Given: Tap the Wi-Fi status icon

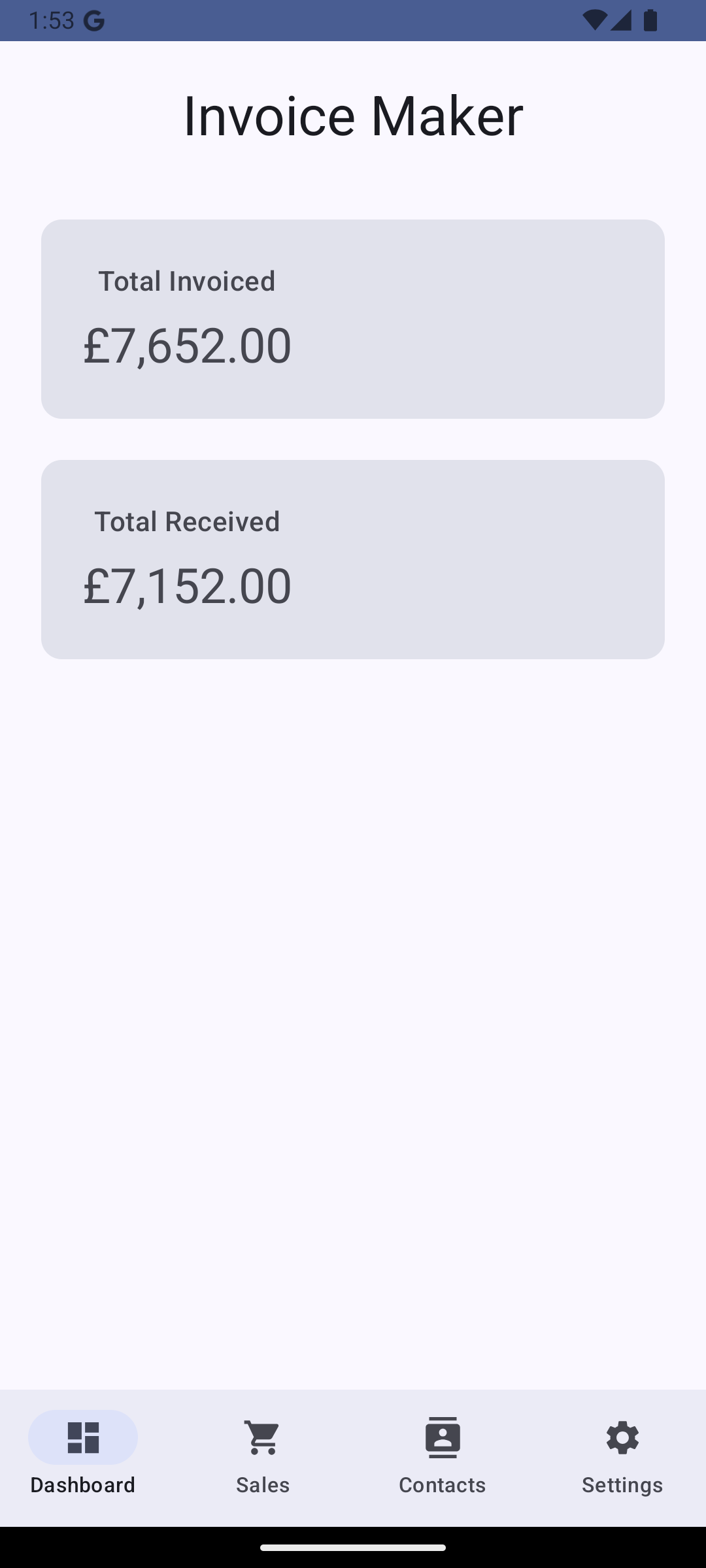Looking at the screenshot, I should point(596,20).
